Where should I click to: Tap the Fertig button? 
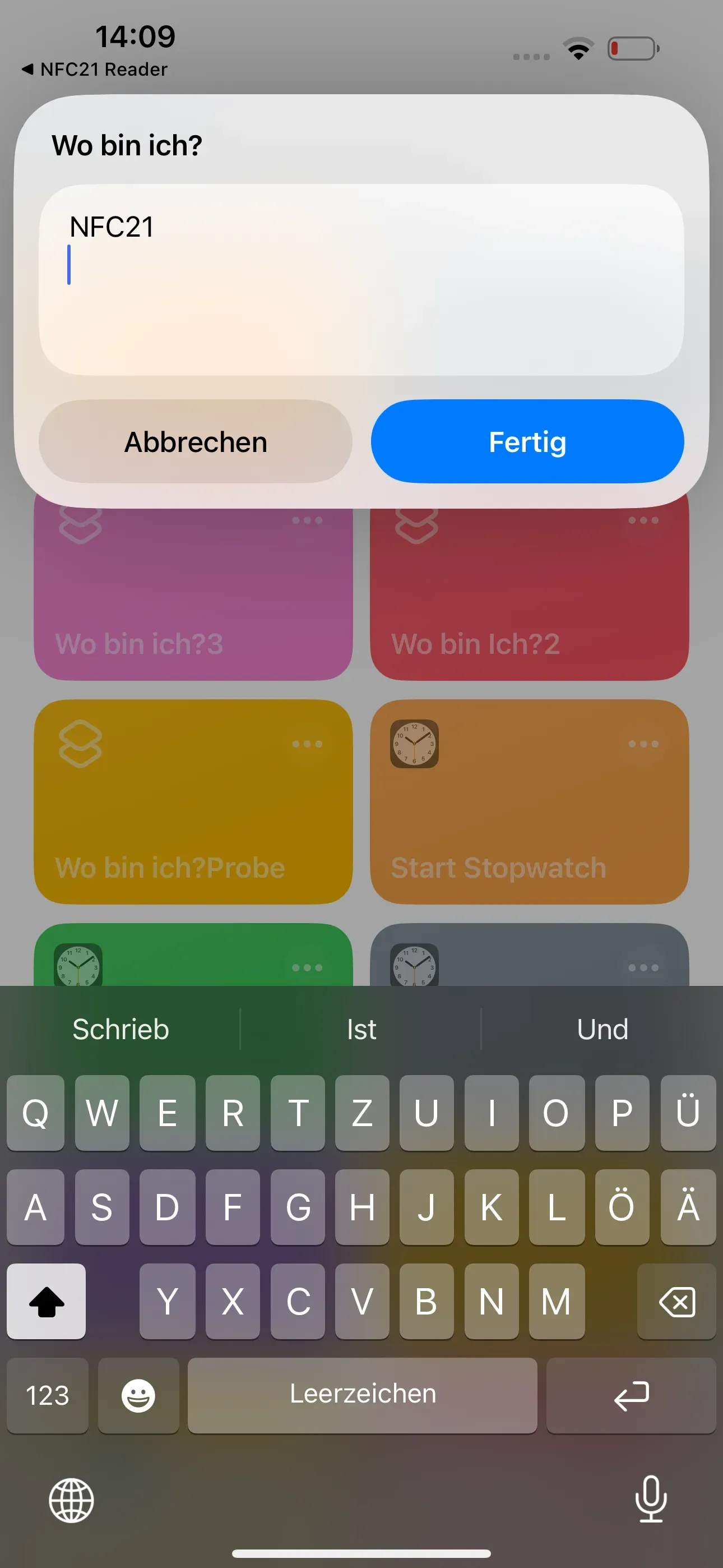click(x=527, y=441)
